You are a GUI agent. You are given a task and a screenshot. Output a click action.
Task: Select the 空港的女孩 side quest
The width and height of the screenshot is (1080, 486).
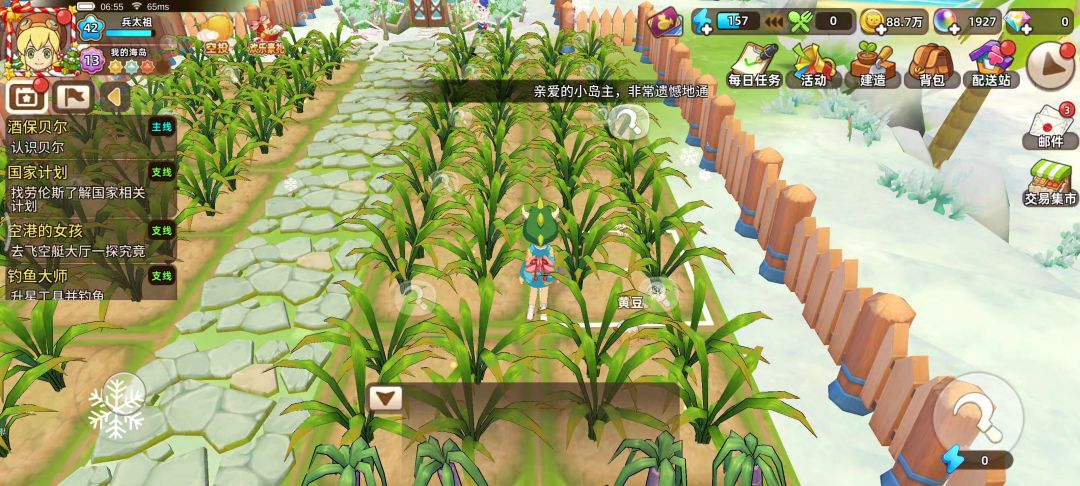coord(90,240)
